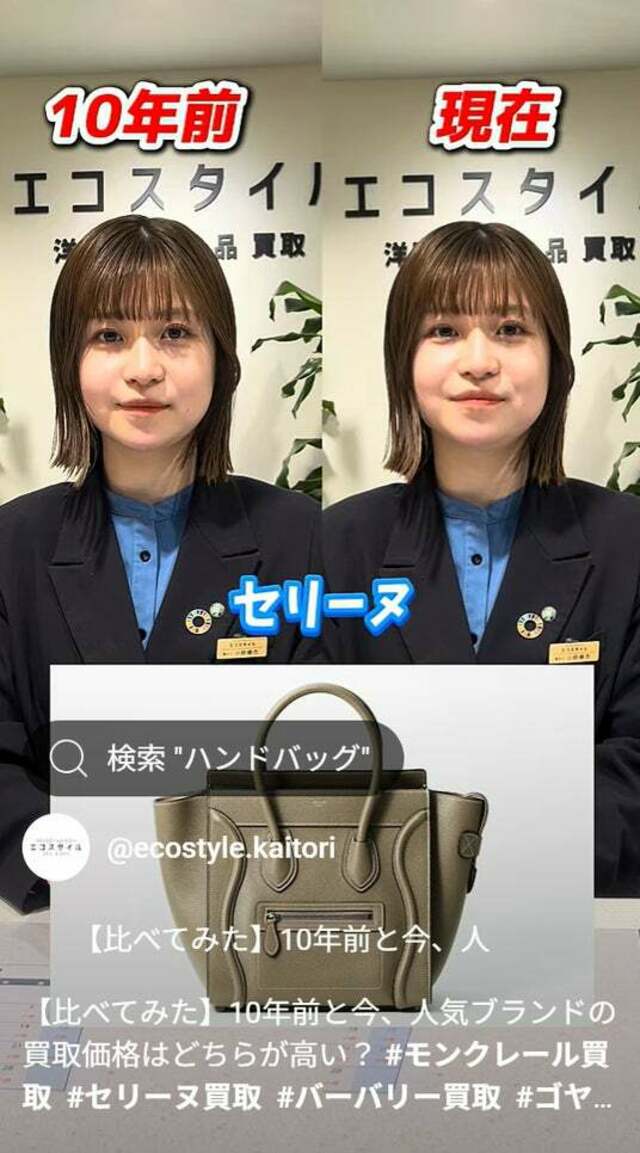Open the ecostyle profile avatar
This screenshot has width=640, height=1153.
pos(55,848)
